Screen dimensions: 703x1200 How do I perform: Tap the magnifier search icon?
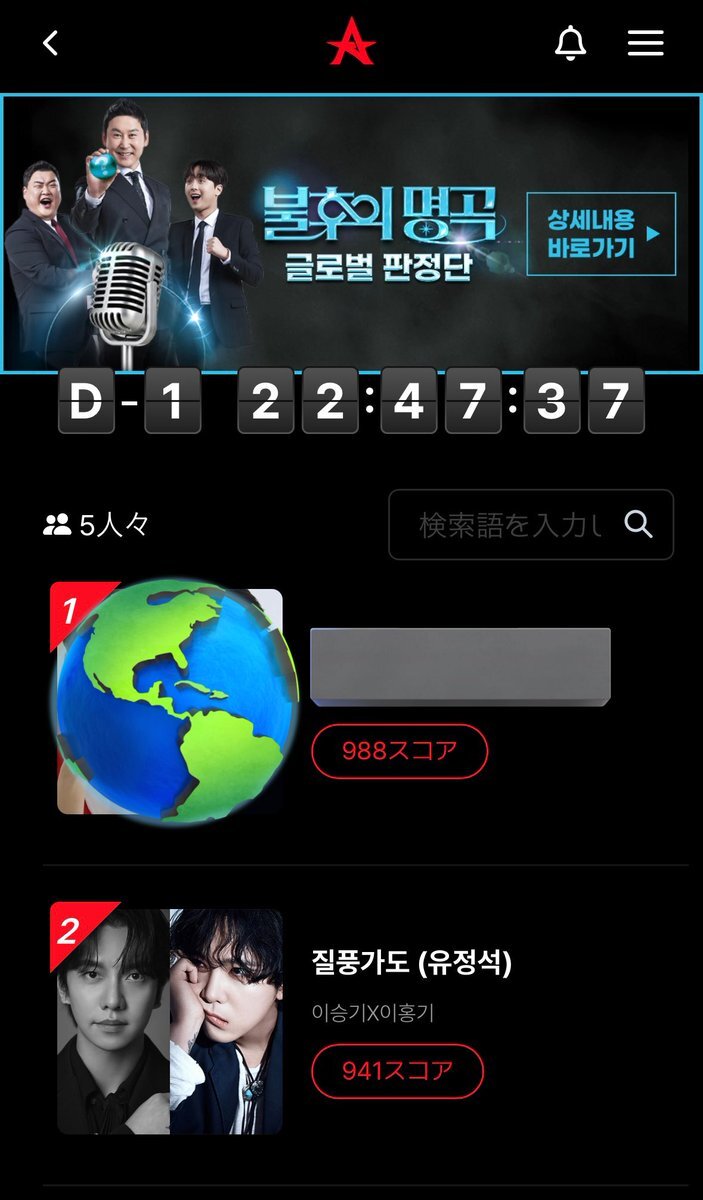pyautogui.click(x=638, y=523)
